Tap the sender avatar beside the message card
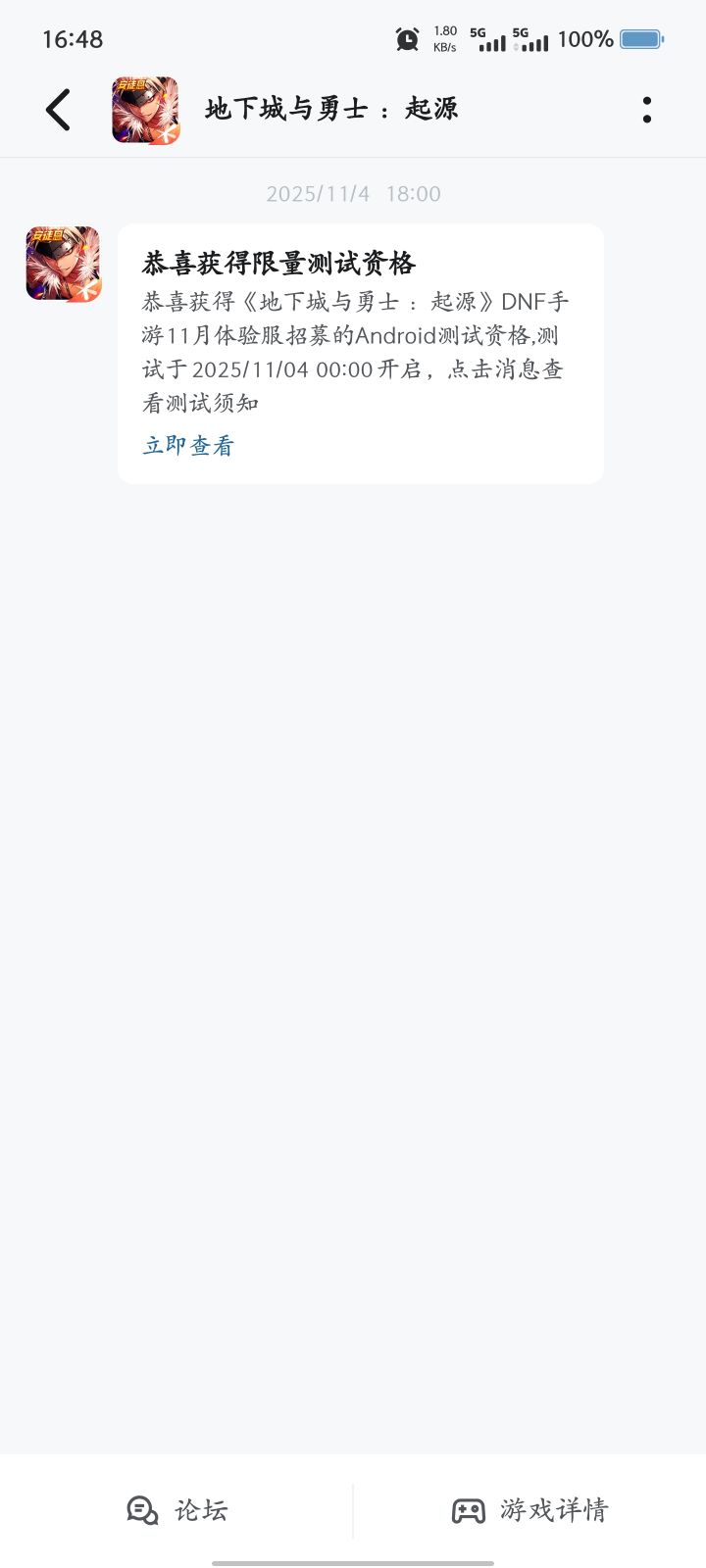 (x=64, y=263)
